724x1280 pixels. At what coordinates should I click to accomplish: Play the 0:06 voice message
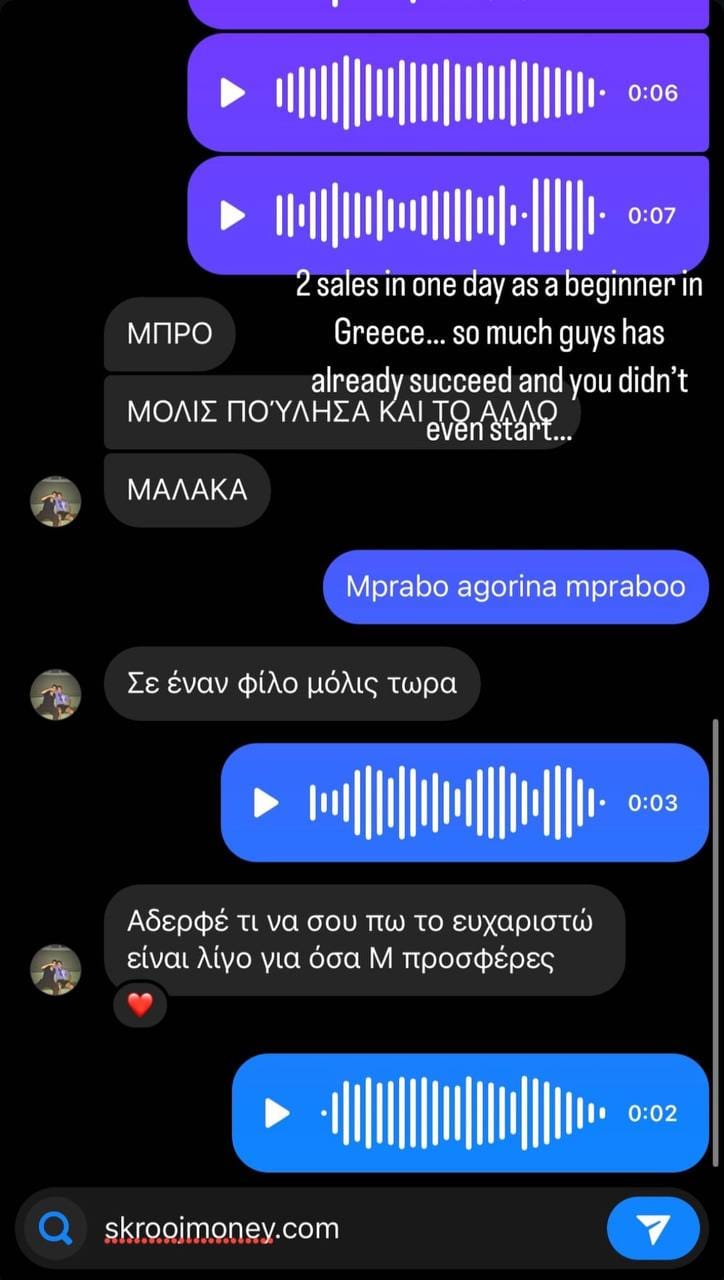point(232,93)
